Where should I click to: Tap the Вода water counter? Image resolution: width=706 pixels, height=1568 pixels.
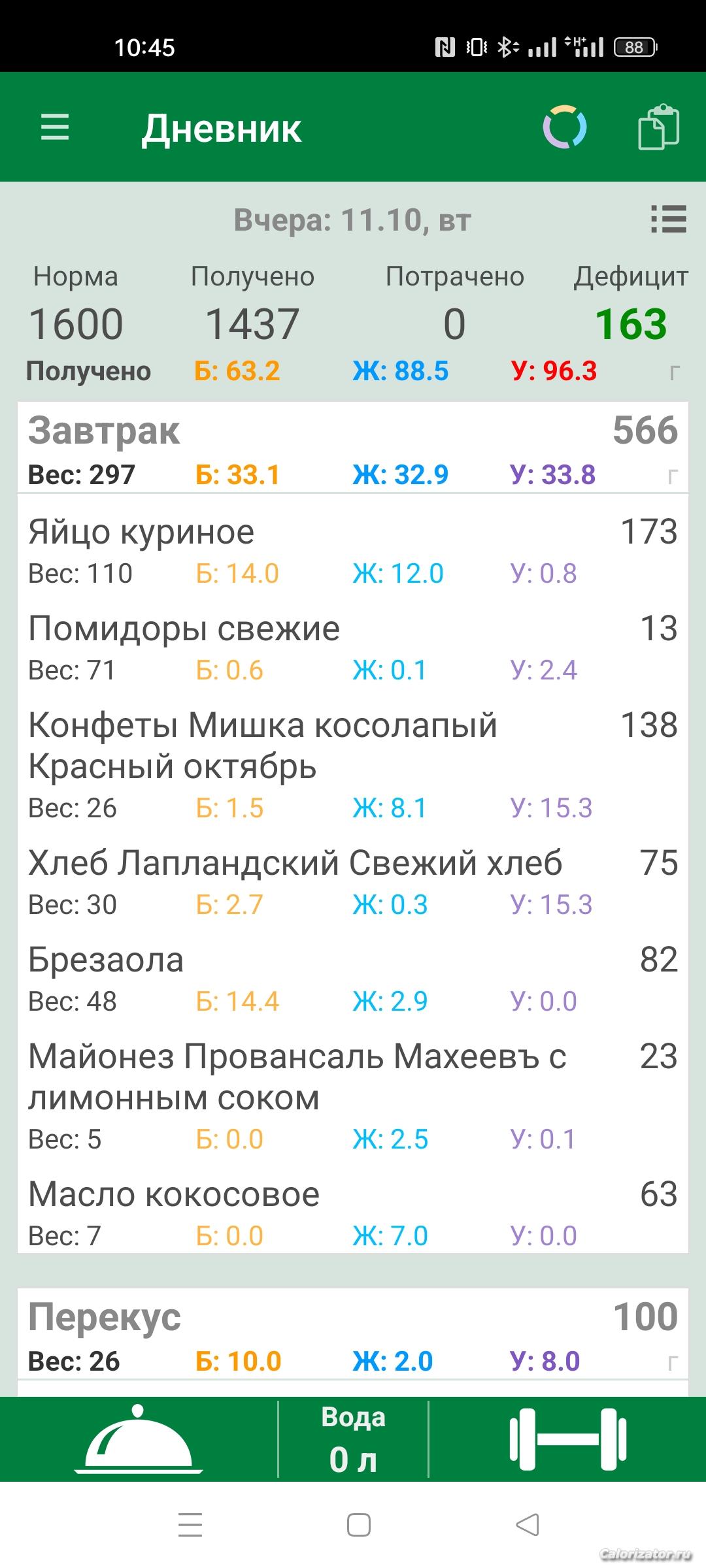[353, 1439]
